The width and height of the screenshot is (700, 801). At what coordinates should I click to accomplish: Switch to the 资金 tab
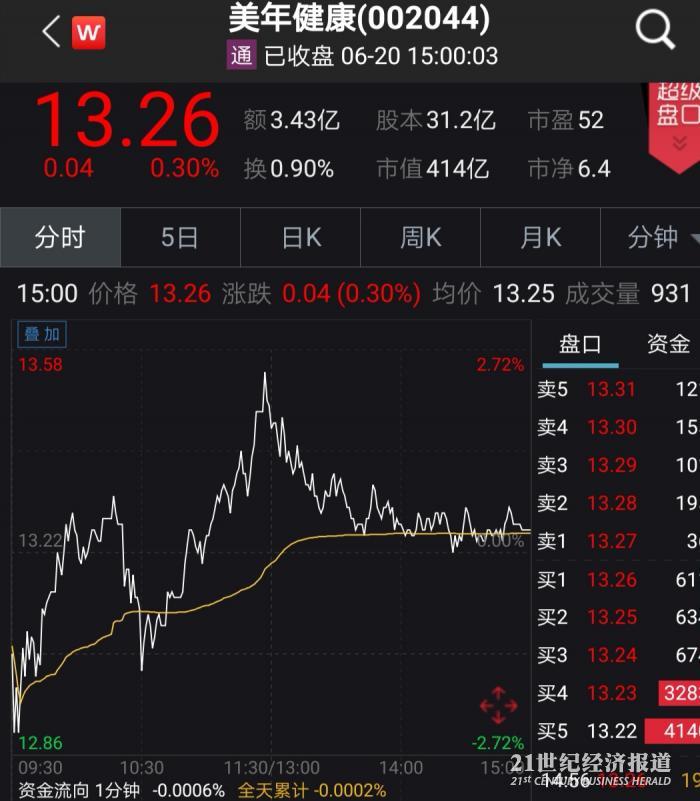[668, 345]
